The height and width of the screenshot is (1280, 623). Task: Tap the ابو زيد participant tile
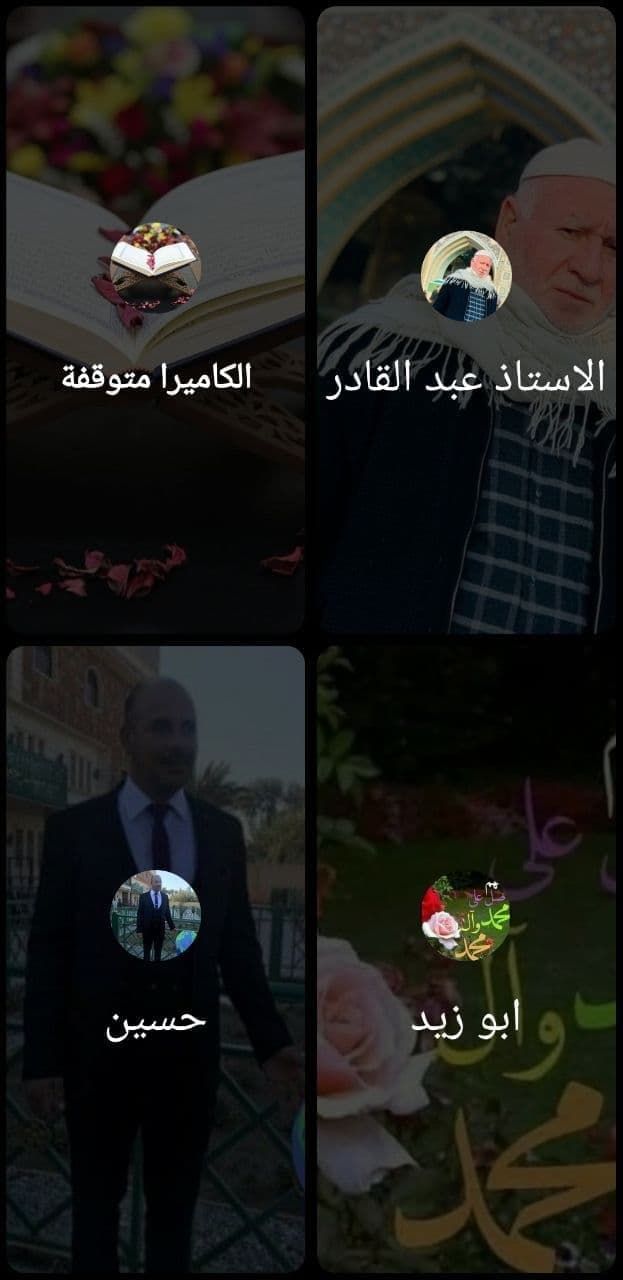coord(466,958)
